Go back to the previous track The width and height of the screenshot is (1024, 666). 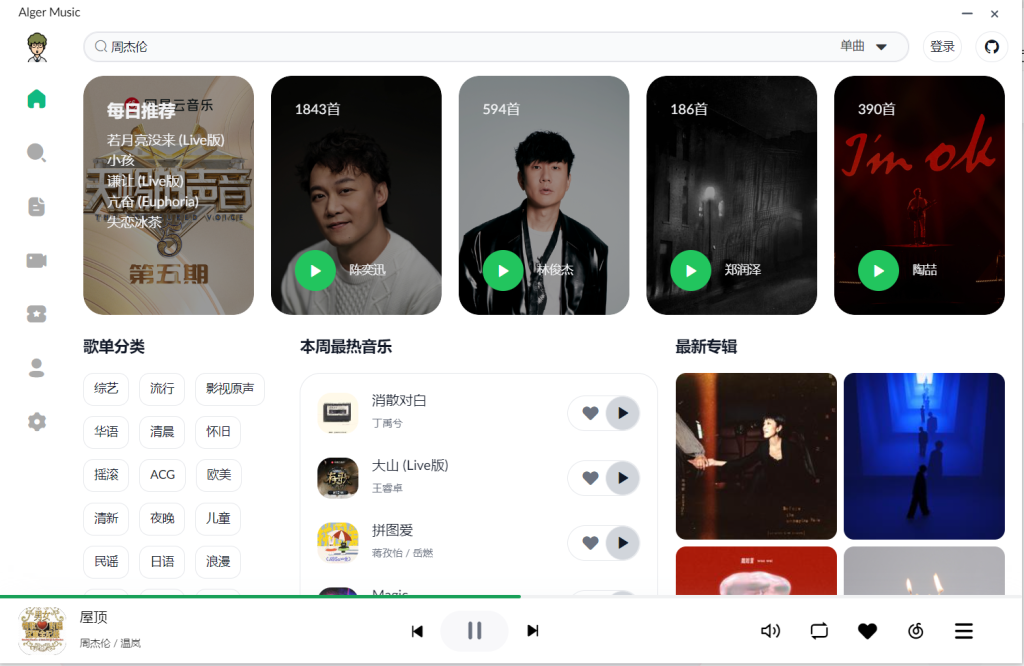417,630
